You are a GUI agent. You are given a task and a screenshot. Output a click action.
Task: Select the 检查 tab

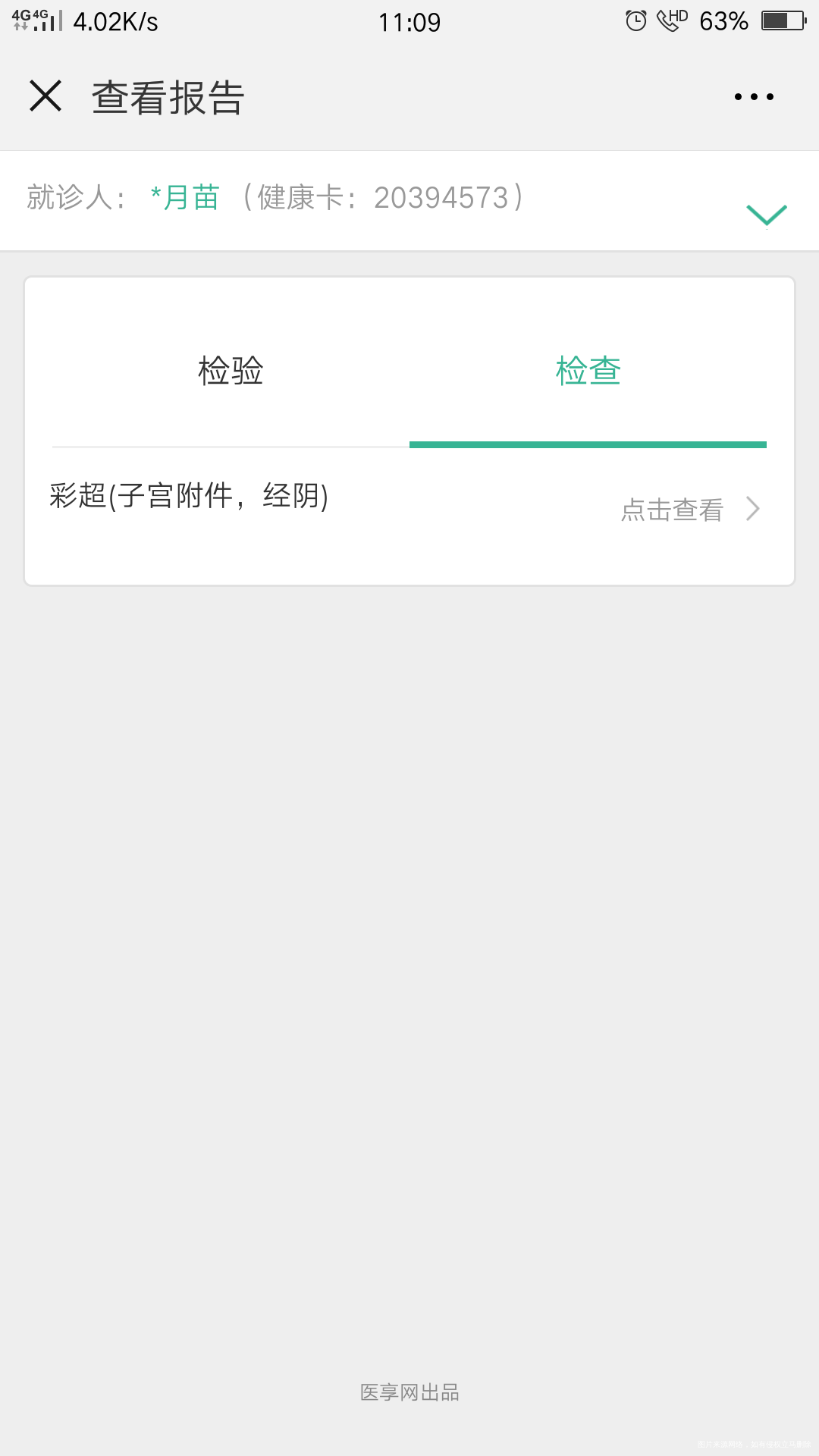588,372
